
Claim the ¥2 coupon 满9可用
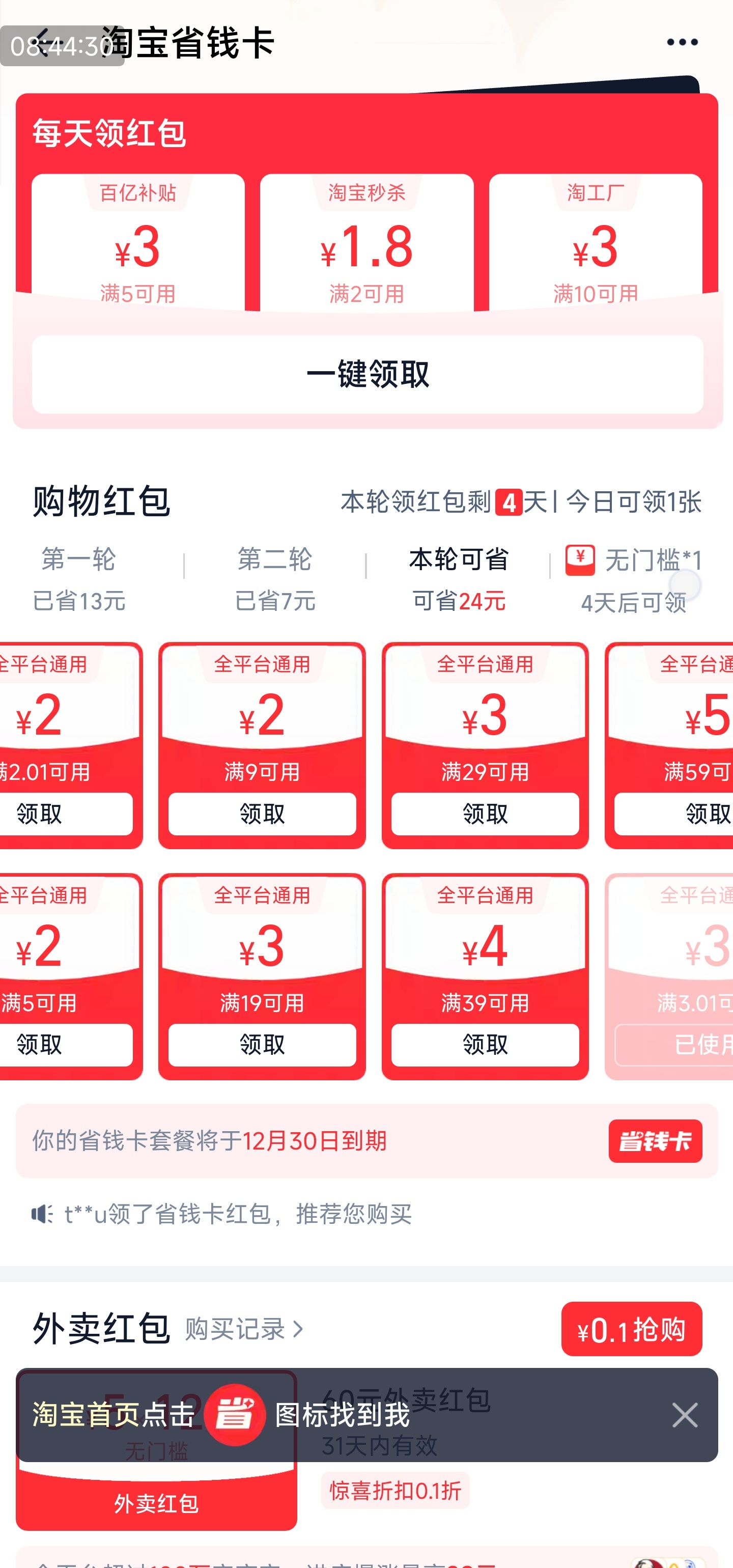click(262, 813)
